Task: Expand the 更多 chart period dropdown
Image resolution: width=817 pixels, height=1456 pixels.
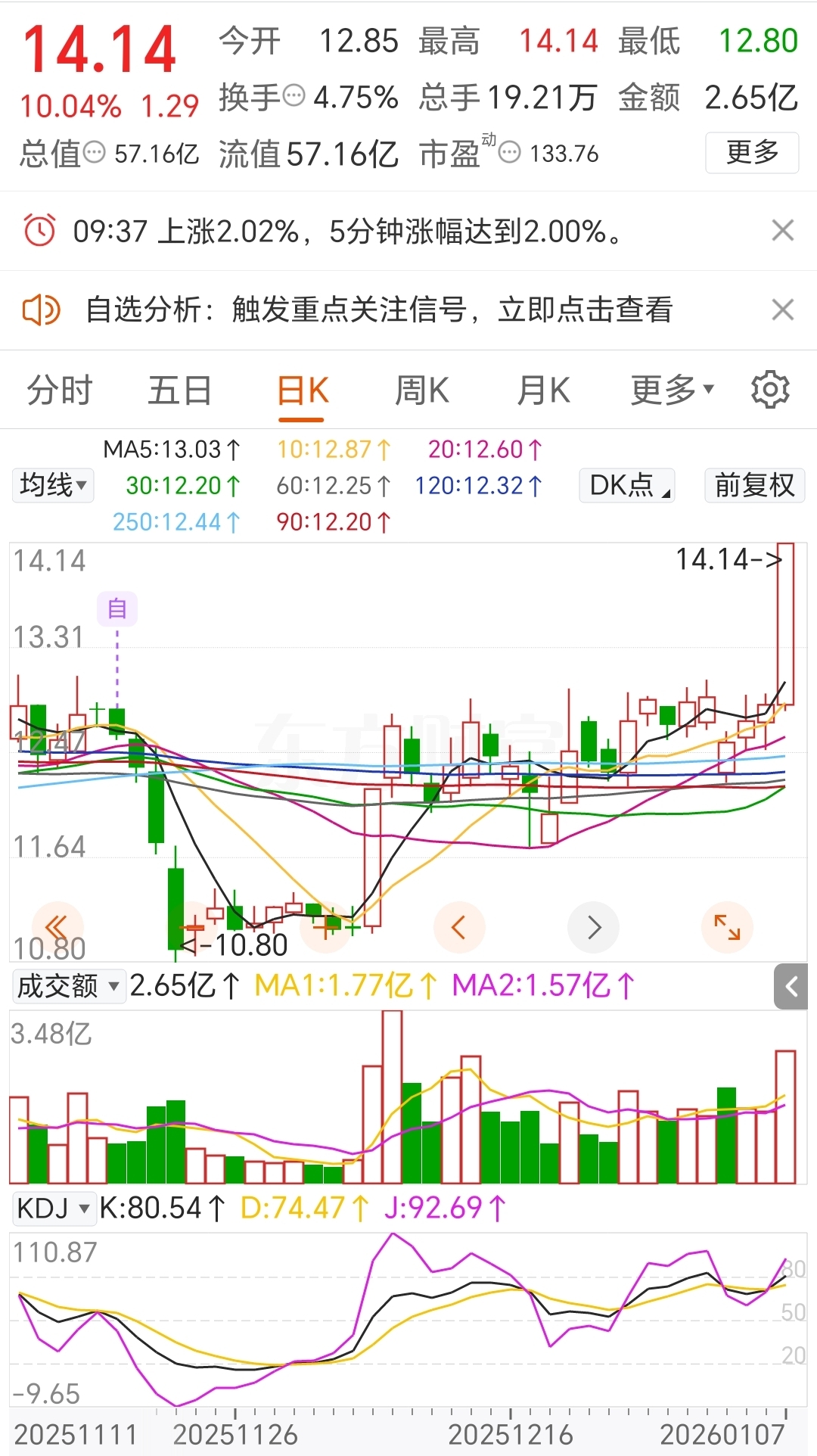Action: coord(672,390)
